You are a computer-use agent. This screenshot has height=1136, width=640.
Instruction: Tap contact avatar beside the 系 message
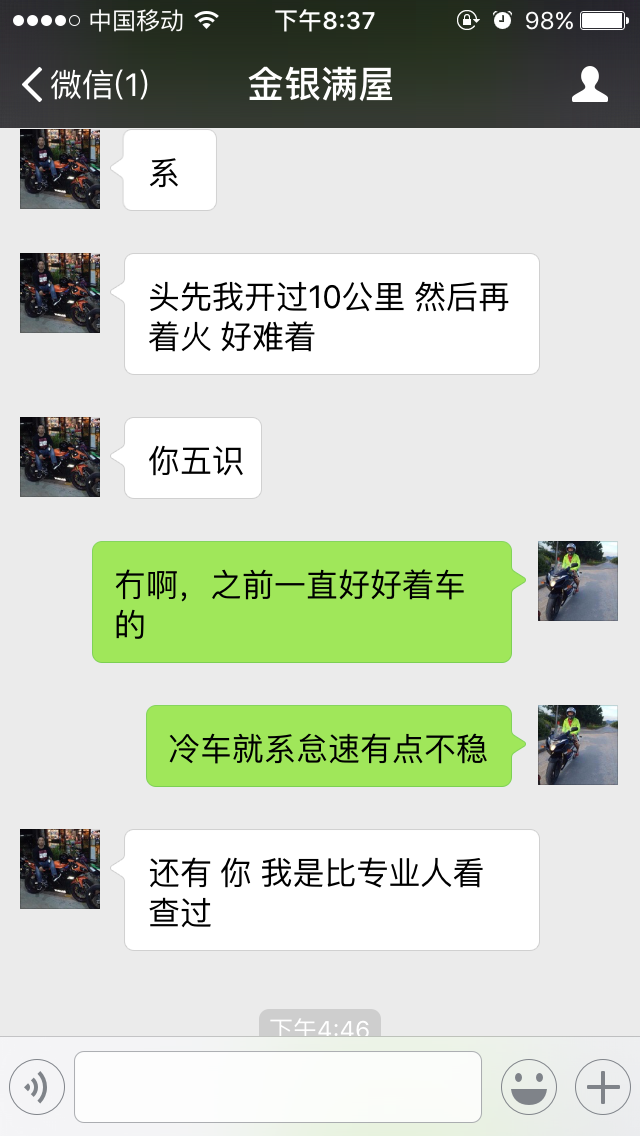[60, 169]
